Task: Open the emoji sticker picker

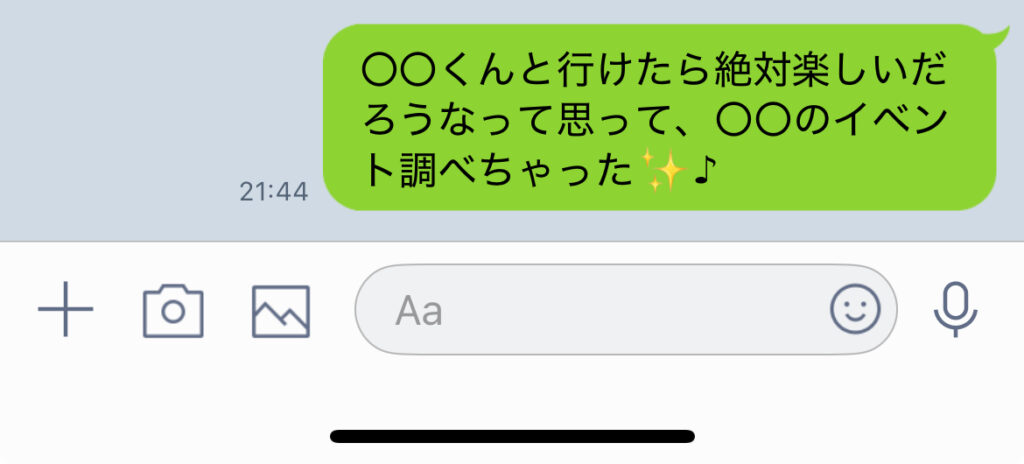Action: point(856,310)
